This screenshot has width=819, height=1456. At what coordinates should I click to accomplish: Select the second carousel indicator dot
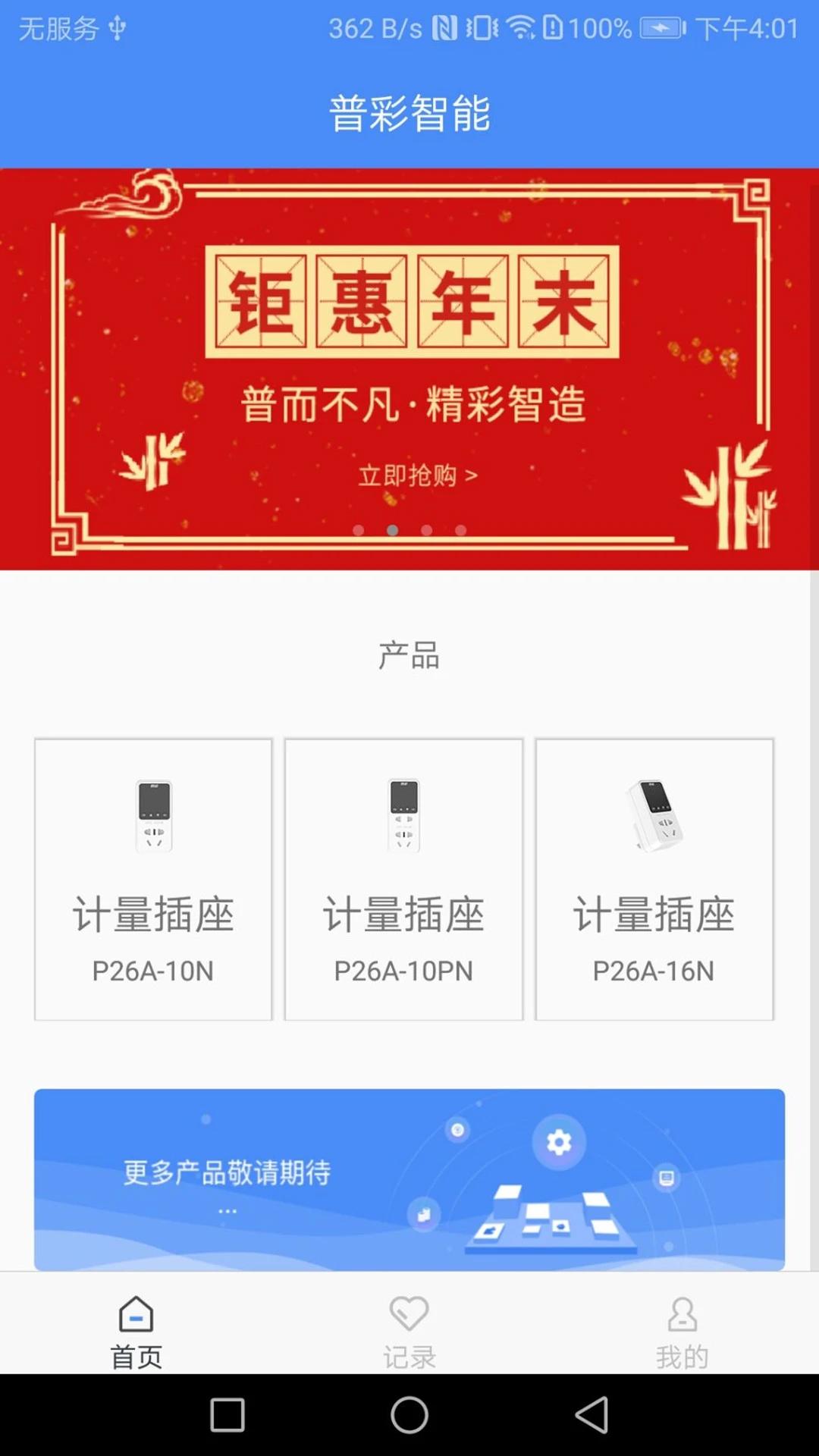point(393,531)
